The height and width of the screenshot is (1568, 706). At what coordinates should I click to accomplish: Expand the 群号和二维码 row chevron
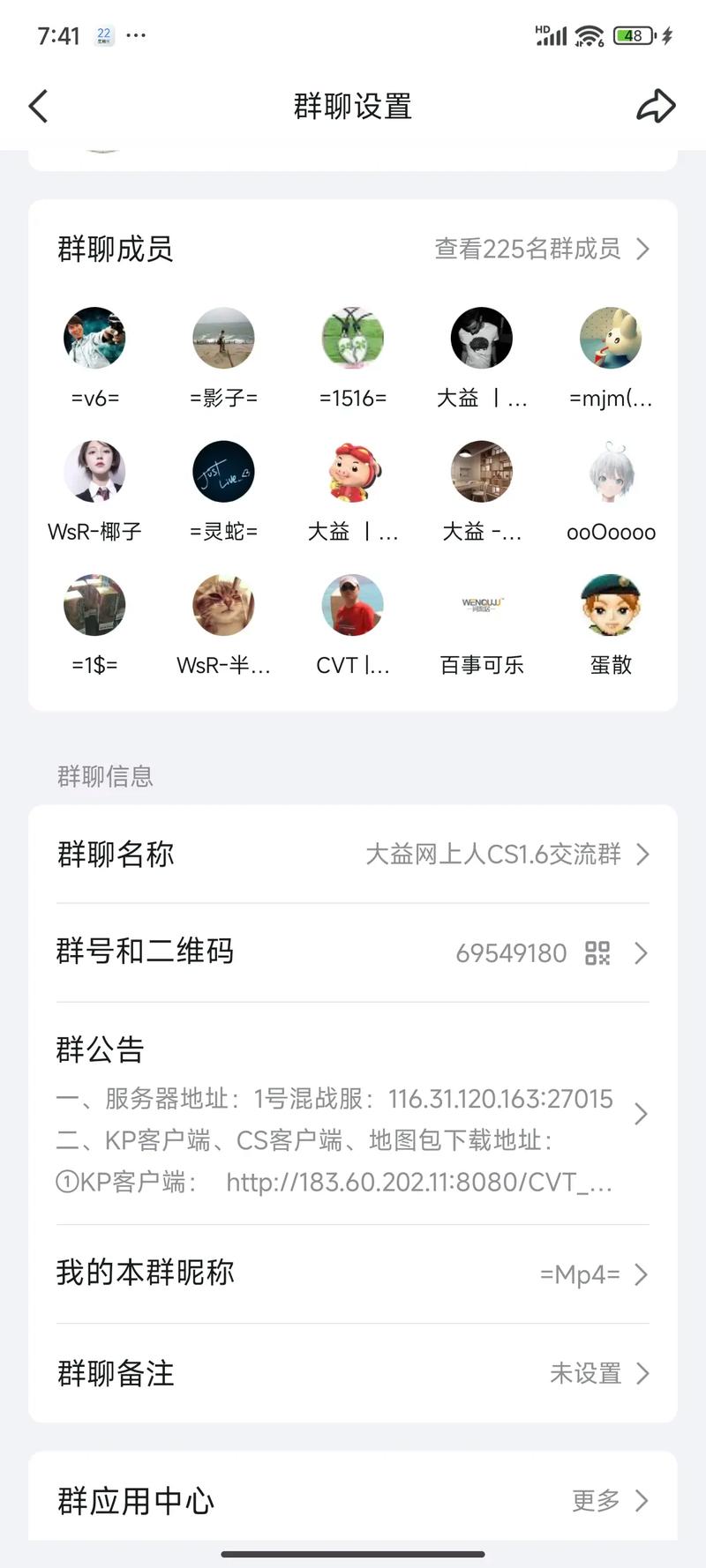click(642, 953)
